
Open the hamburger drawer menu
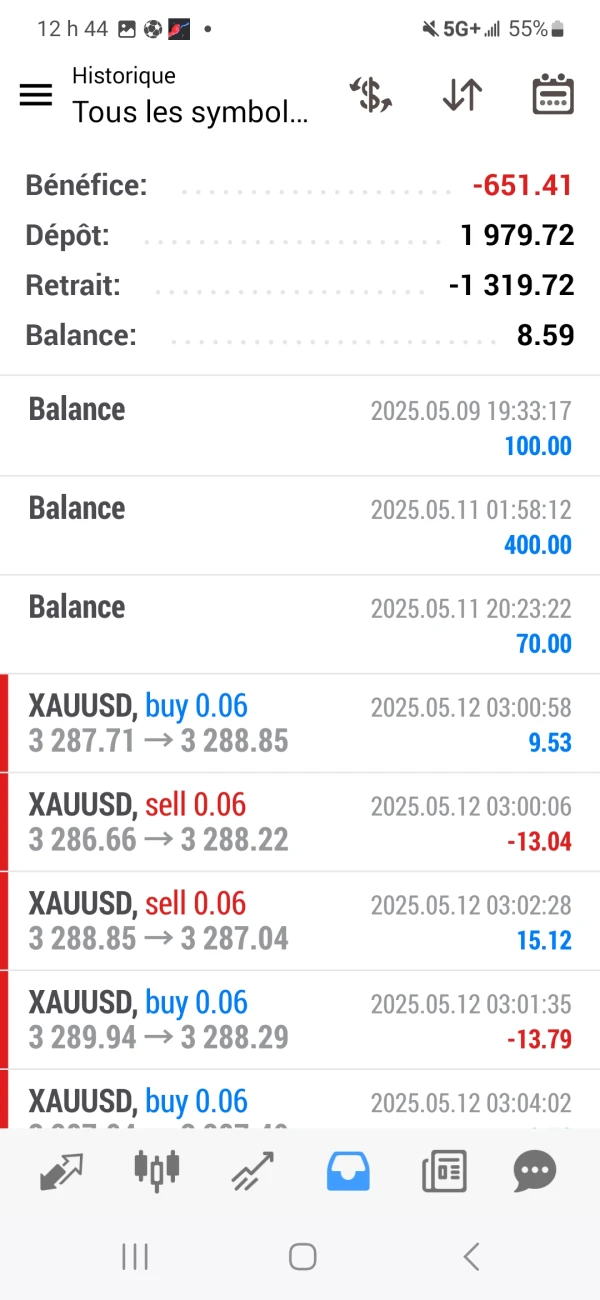[36, 95]
